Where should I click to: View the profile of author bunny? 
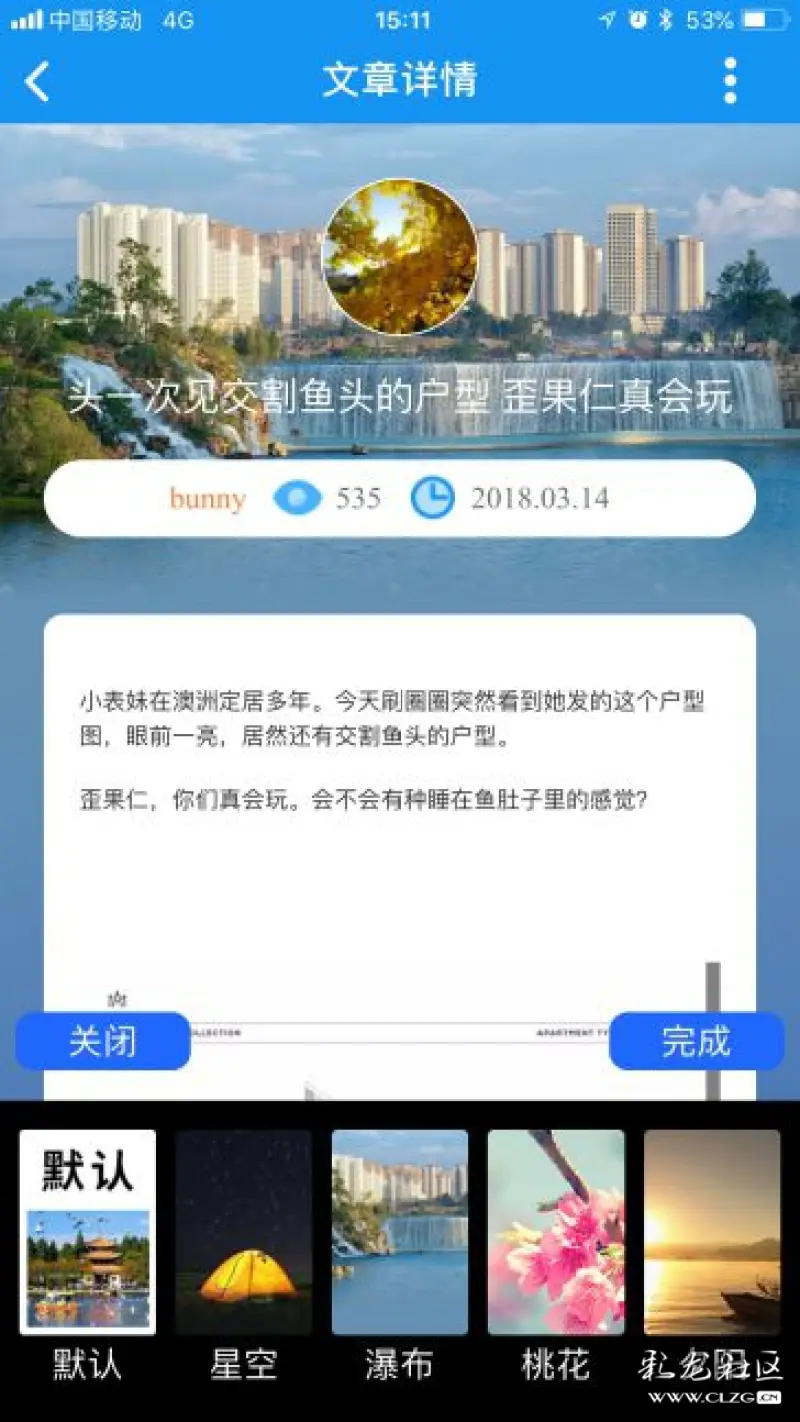tap(208, 498)
